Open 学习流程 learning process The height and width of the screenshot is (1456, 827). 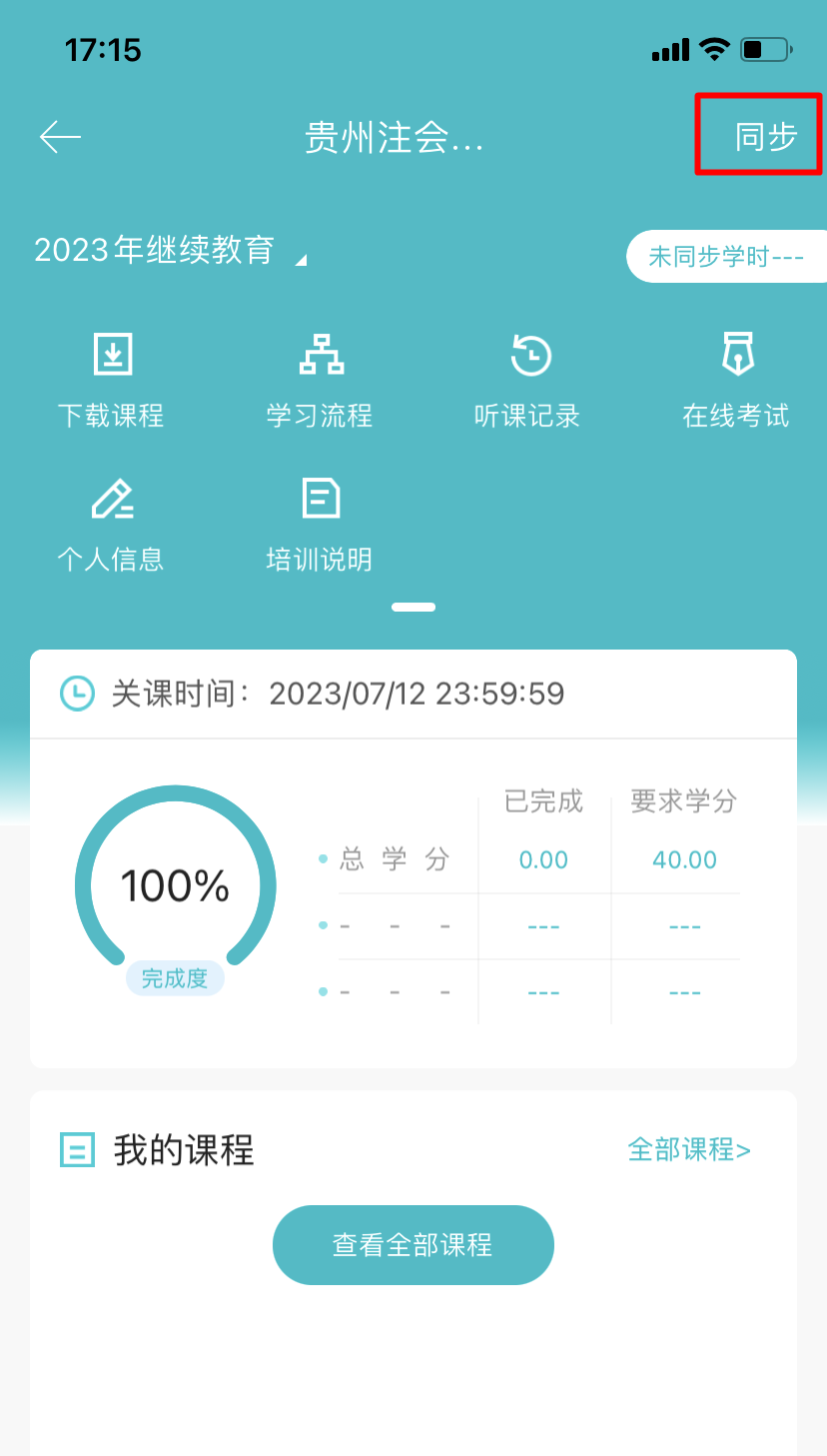tap(320, 381)
